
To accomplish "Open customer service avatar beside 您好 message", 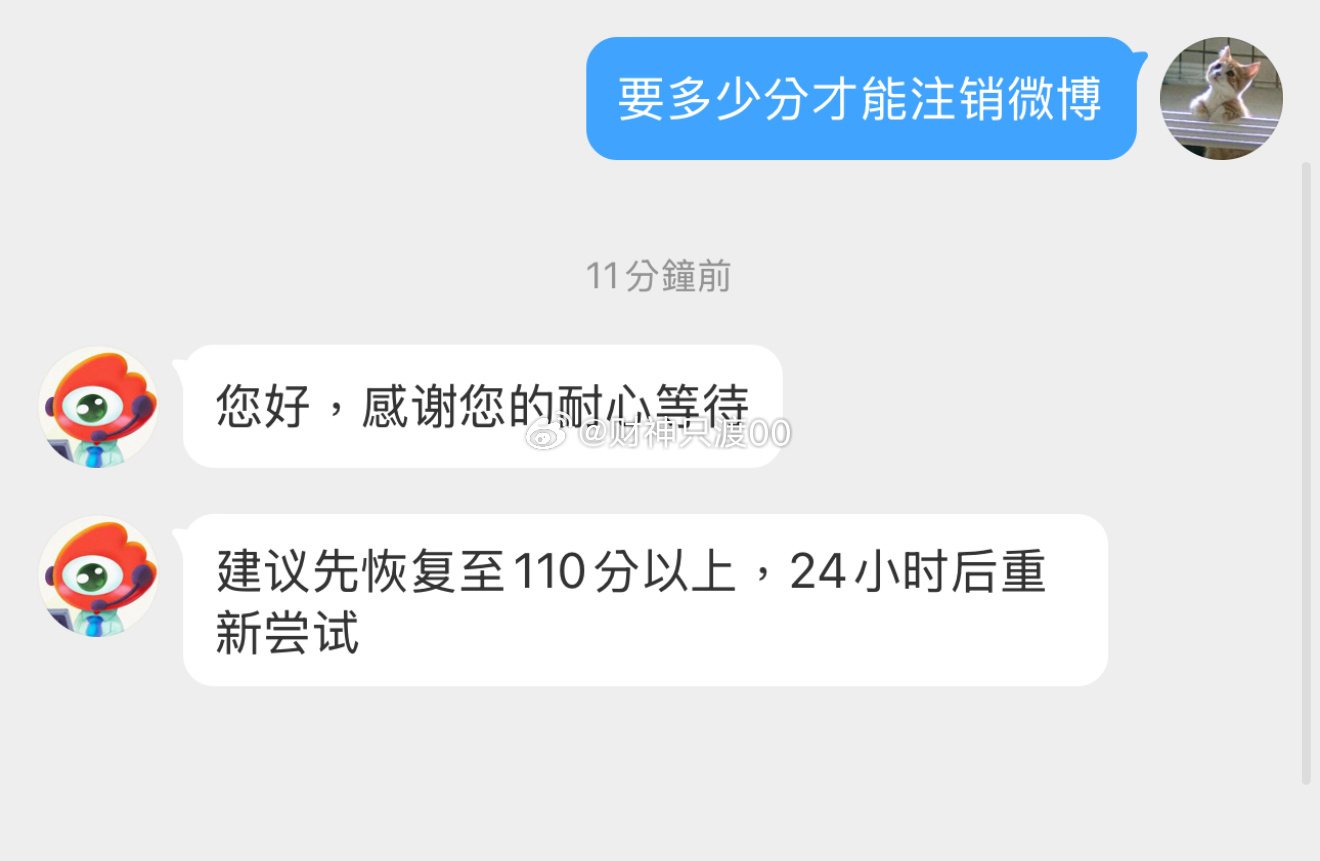I will (98, 406).
